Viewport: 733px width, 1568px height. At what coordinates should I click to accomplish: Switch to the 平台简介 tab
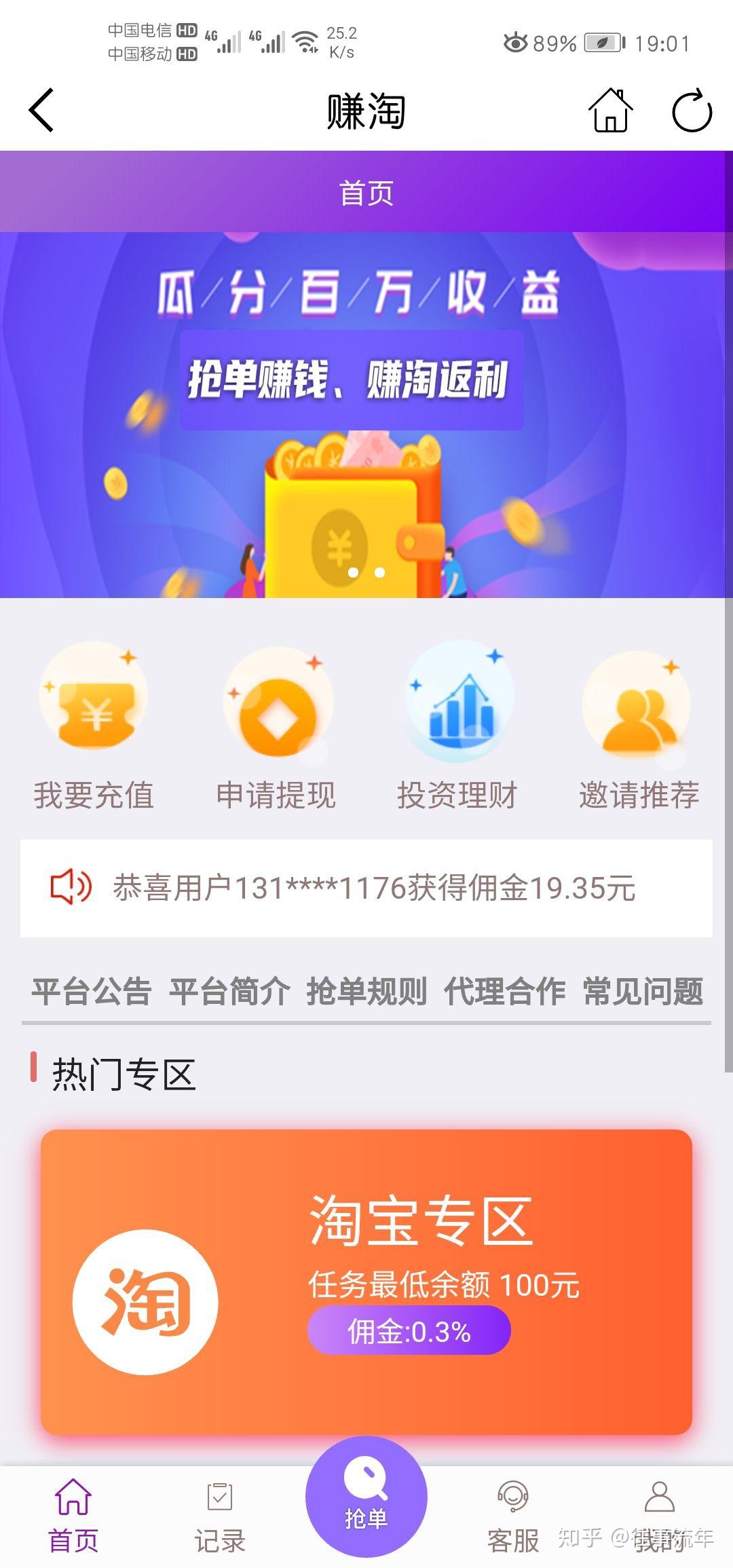tap(229, 992)
